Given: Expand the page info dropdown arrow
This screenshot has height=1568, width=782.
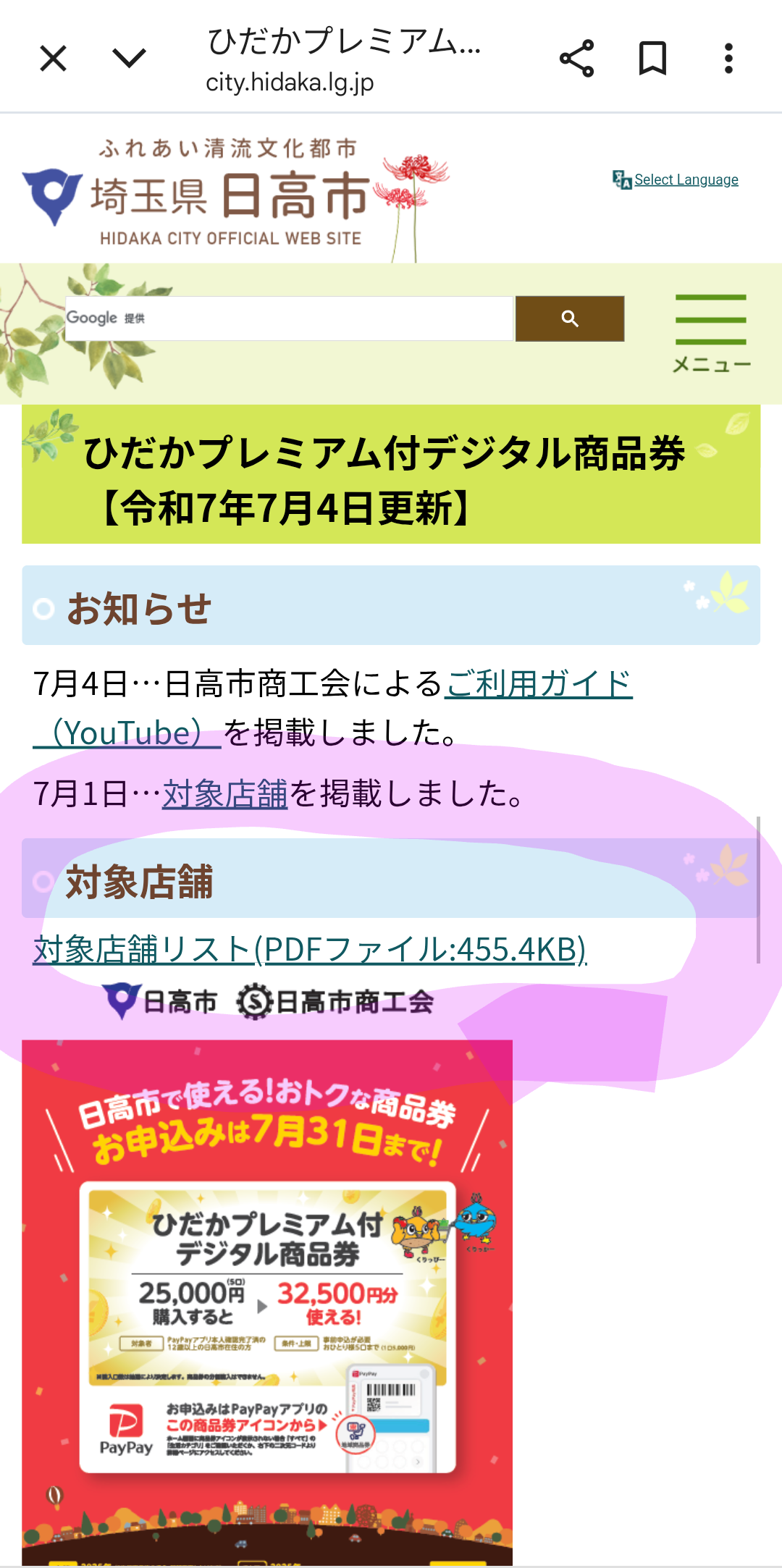Looking at the screenshot, I should point(130,59).
